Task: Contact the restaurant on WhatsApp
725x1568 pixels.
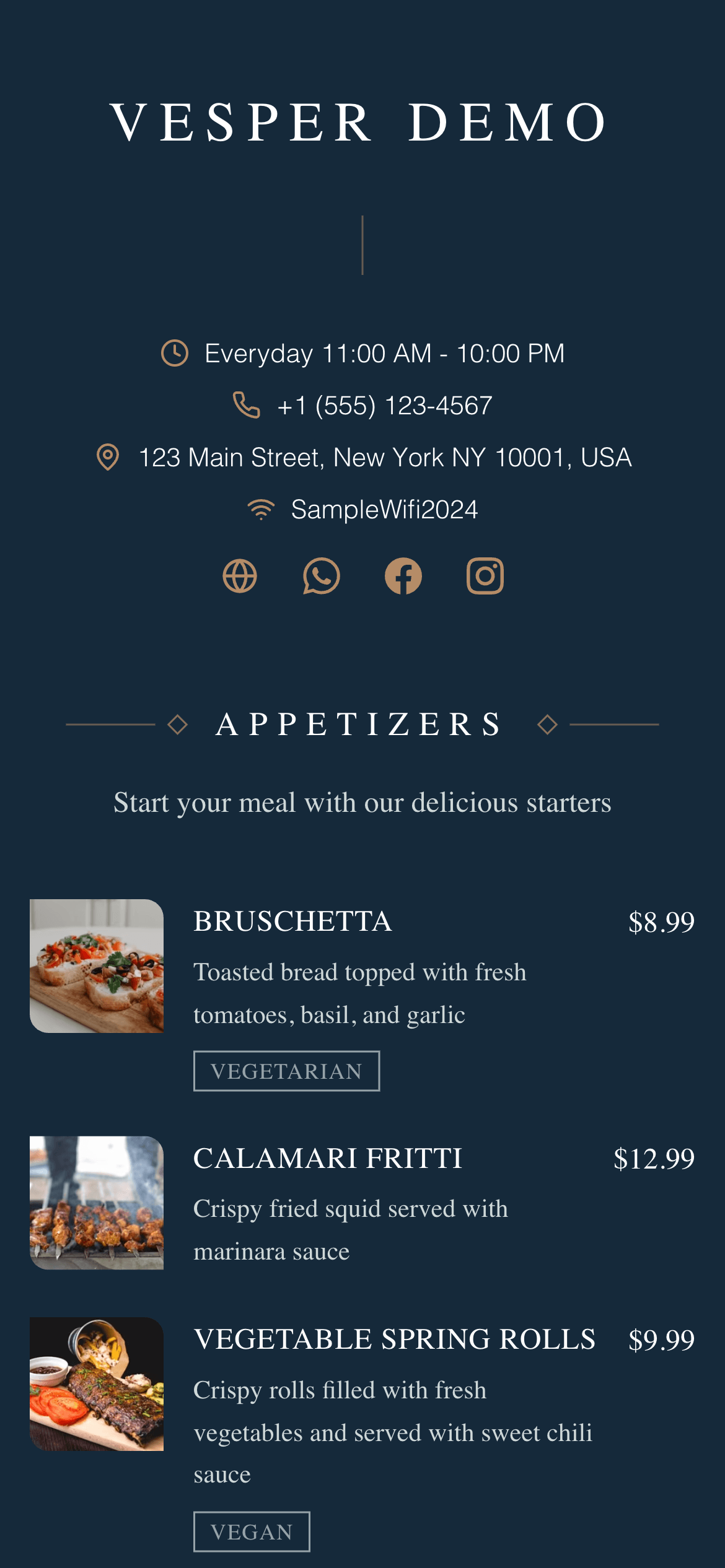Action: 322,576
